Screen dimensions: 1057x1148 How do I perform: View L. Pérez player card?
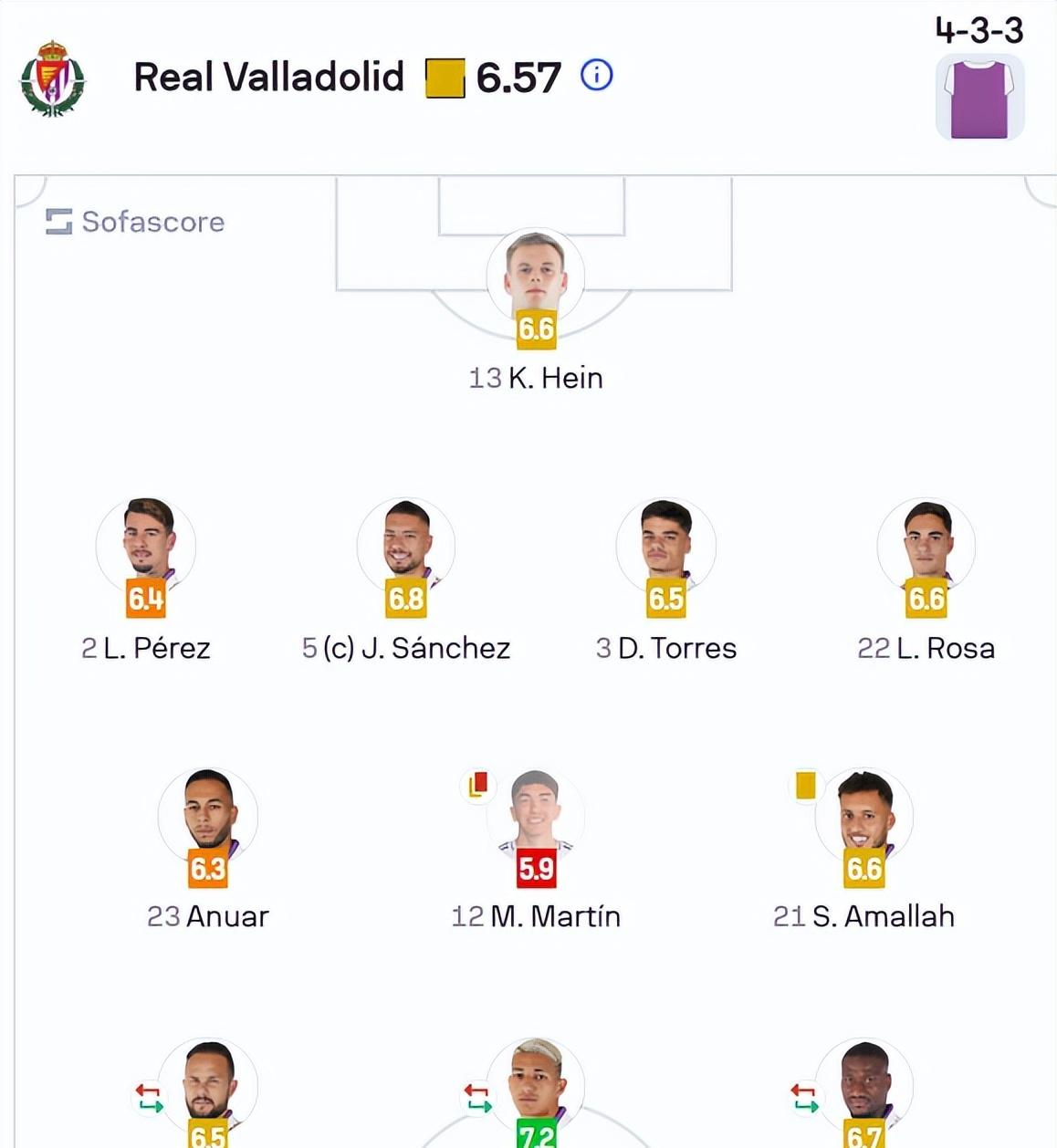(x=146, y=547)
